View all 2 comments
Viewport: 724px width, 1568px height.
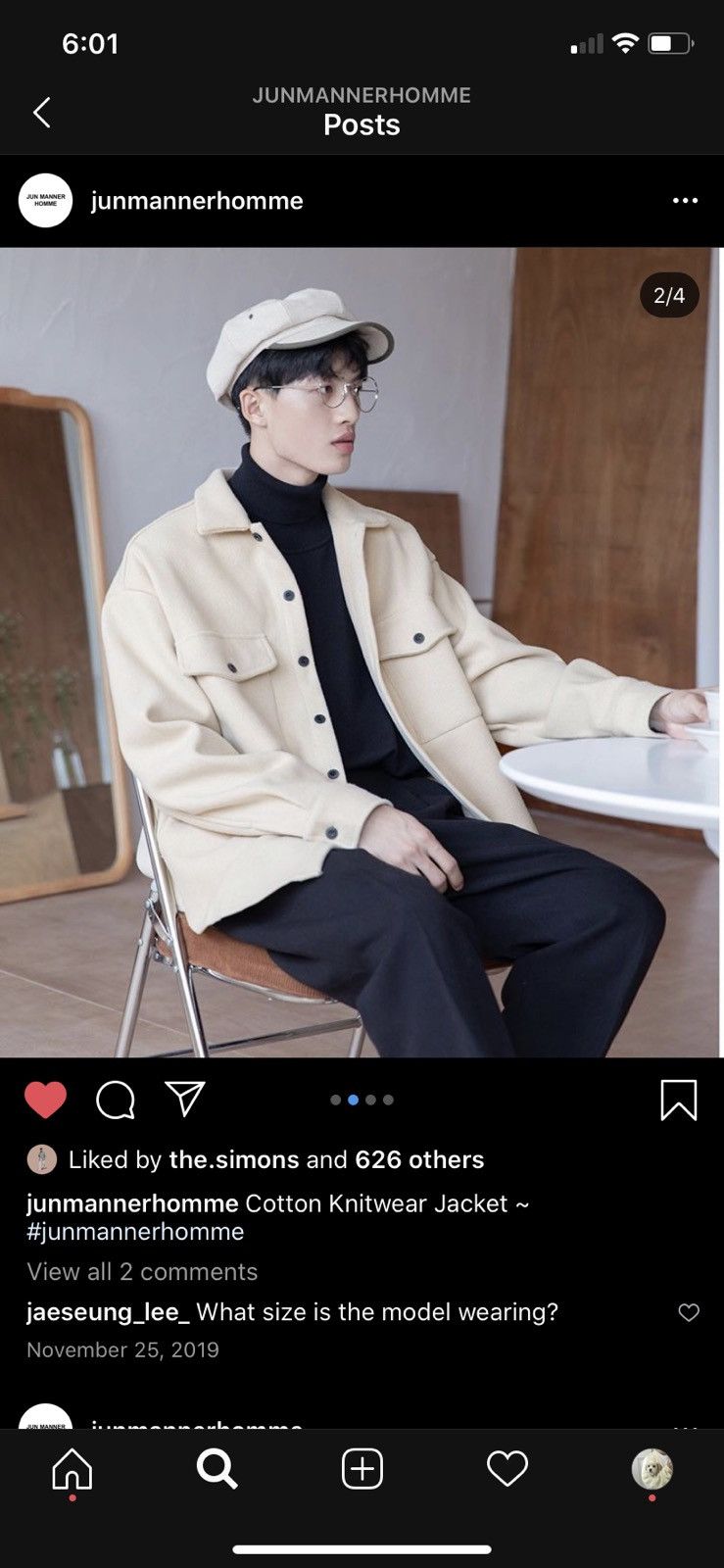click(x=140, y=1271)
